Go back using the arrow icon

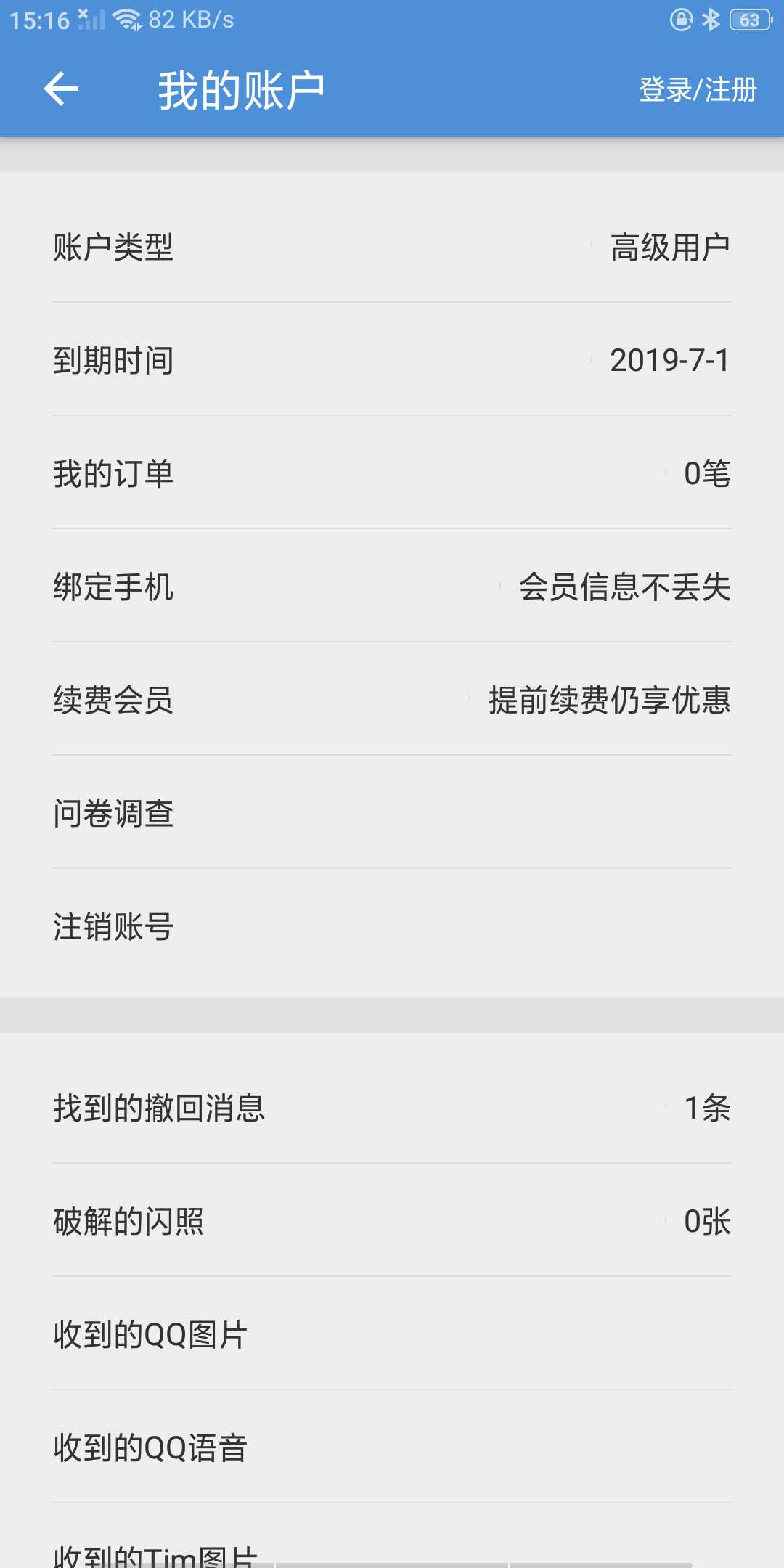point(61,90)
